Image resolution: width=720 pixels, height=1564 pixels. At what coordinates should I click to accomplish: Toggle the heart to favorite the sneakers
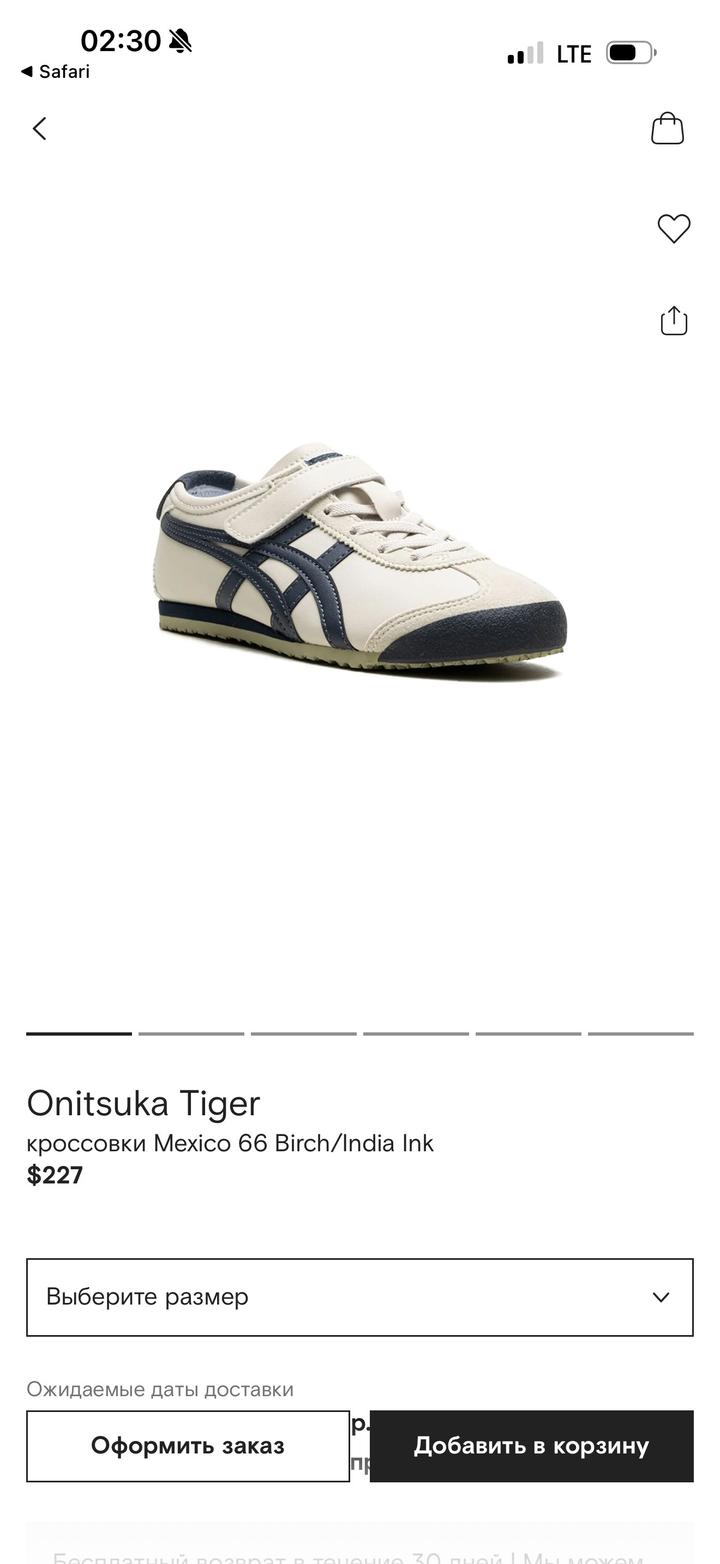pyautogui.click(x=673, y=228)
